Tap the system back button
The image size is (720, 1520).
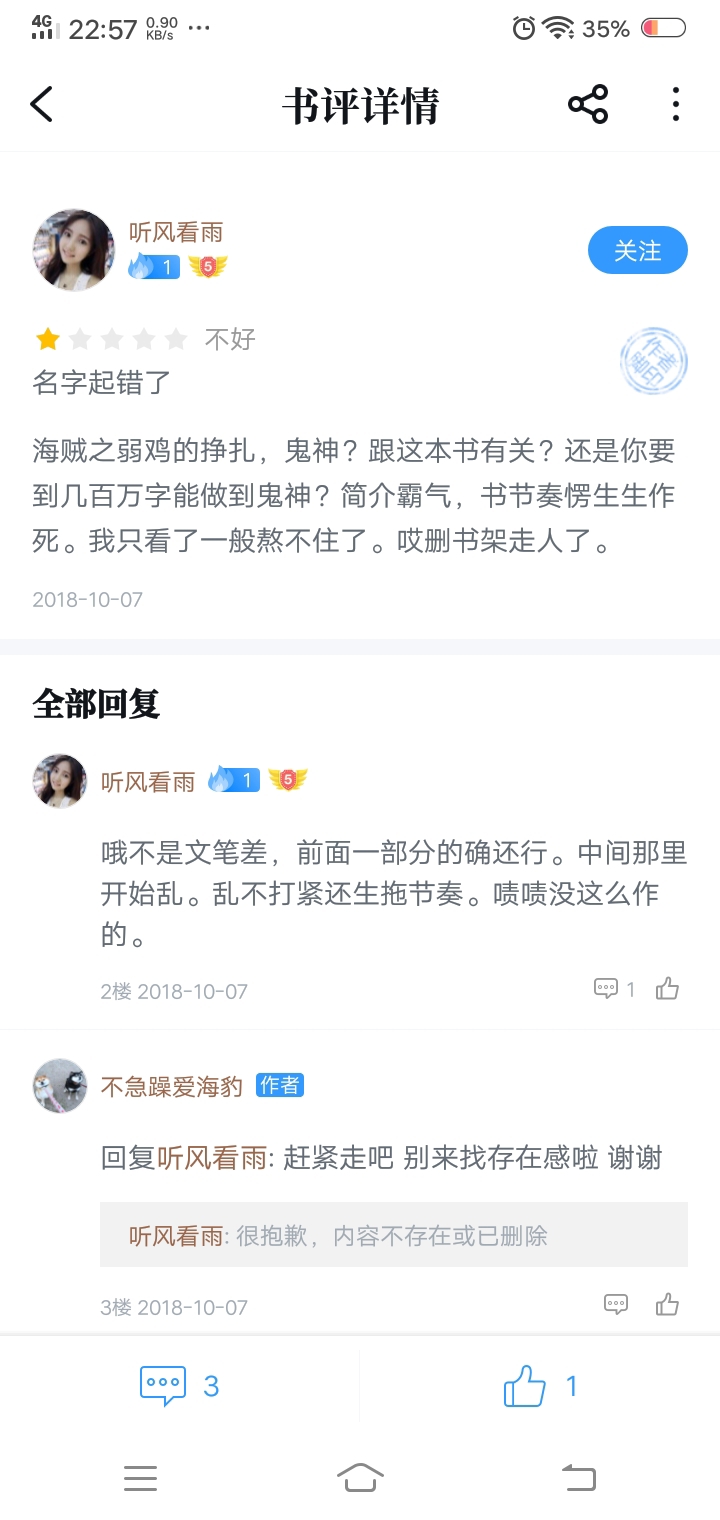(x=578, y=1477)
